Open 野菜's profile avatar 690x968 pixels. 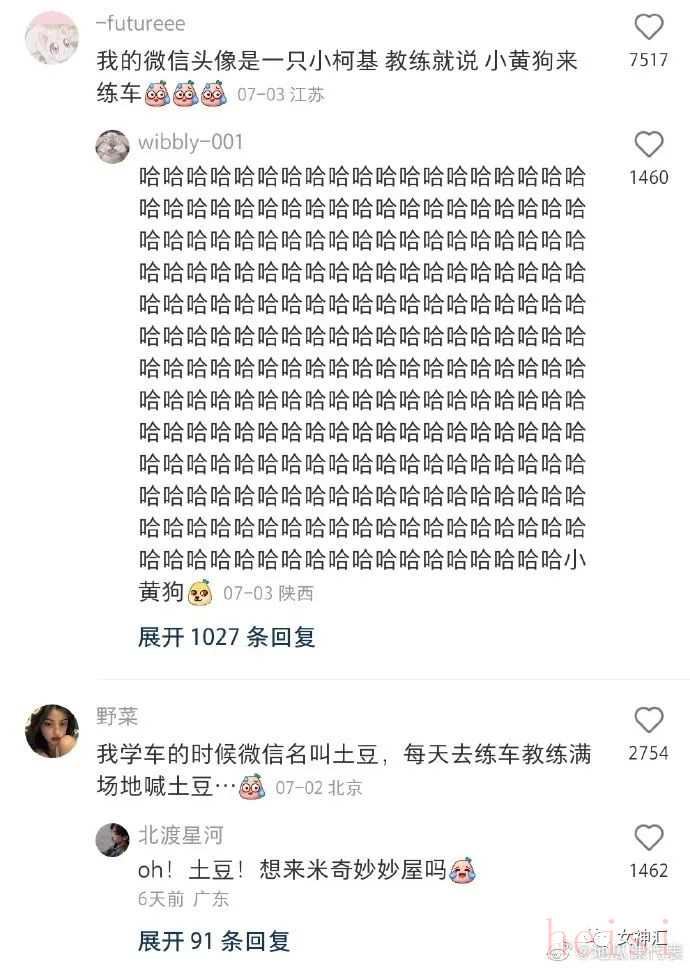(51, 731)
